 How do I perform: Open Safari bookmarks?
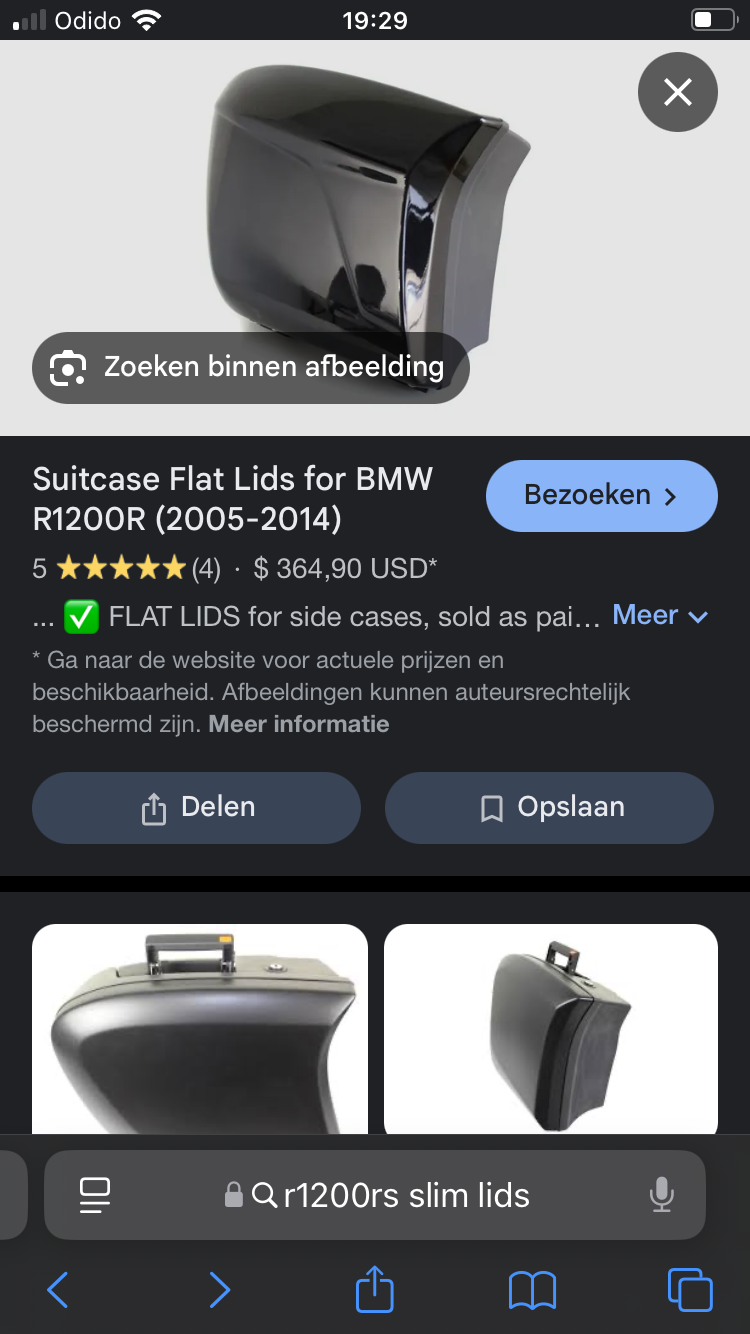click(x=532, y=1290)
